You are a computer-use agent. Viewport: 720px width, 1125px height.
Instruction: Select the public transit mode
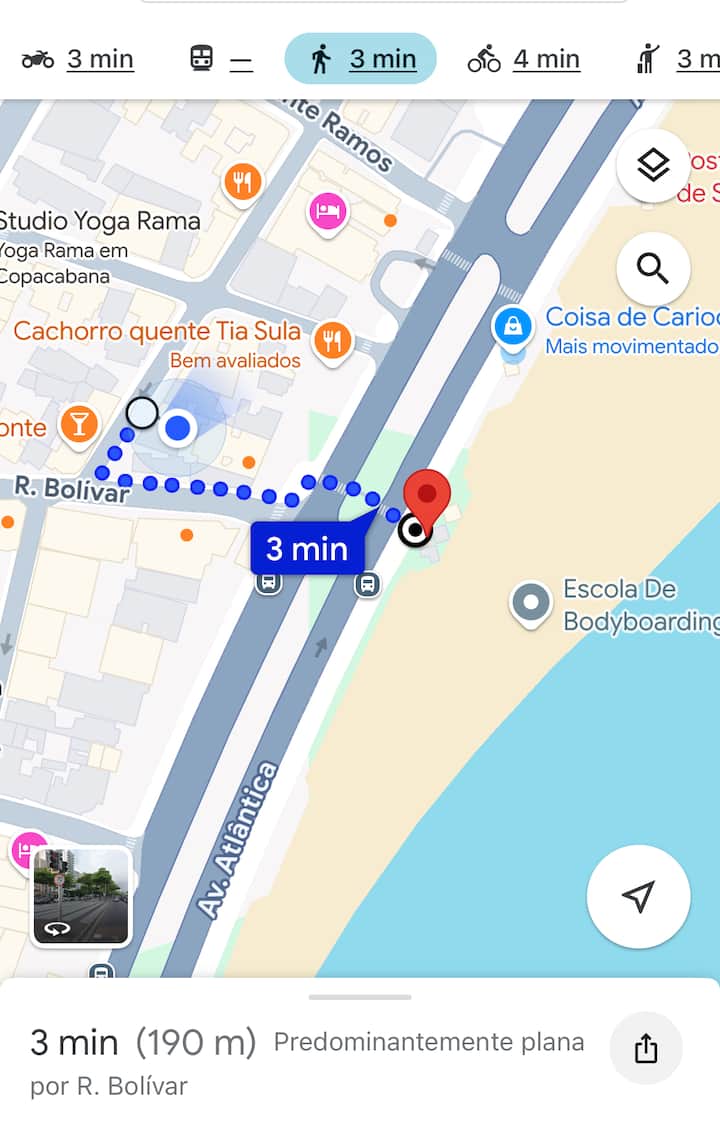(220, 60)
